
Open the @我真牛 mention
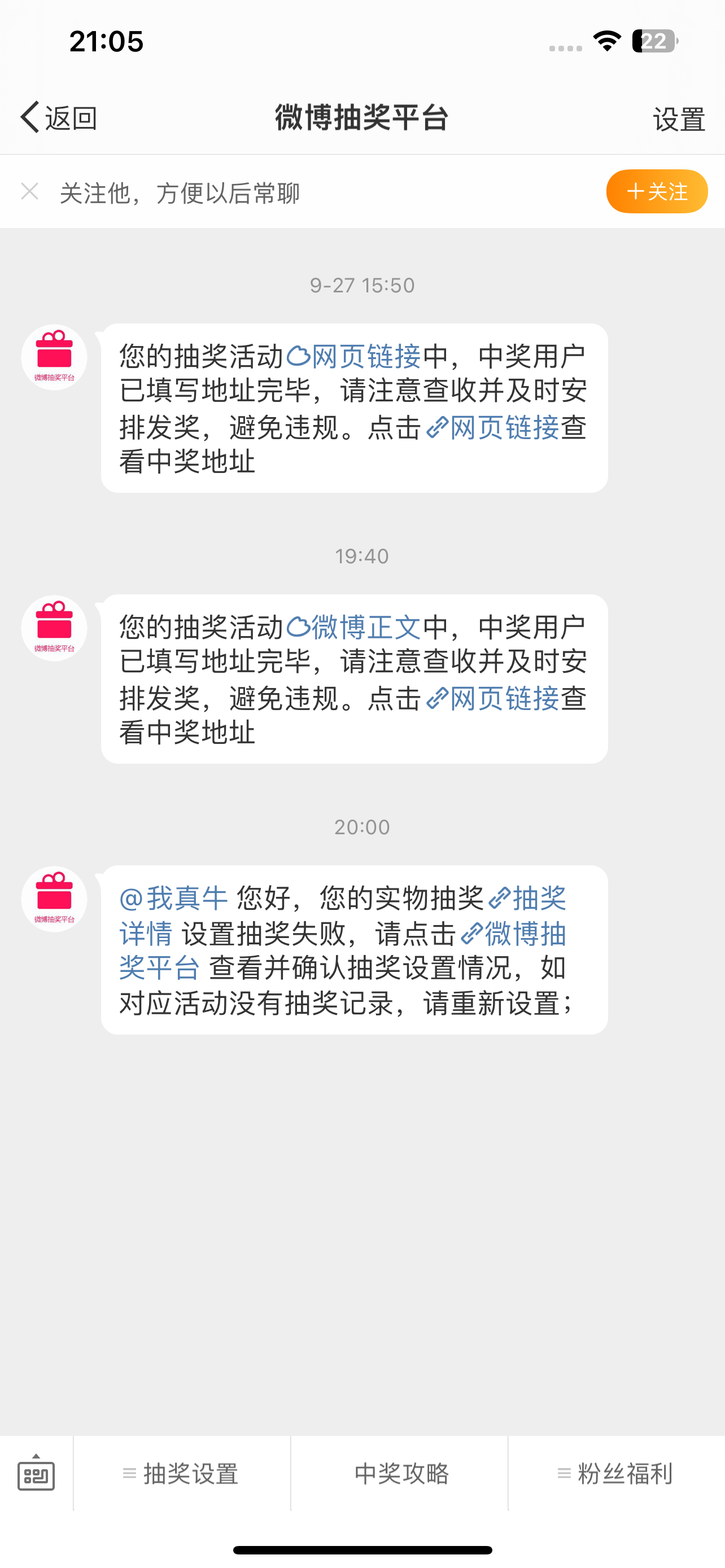[173, 899]
